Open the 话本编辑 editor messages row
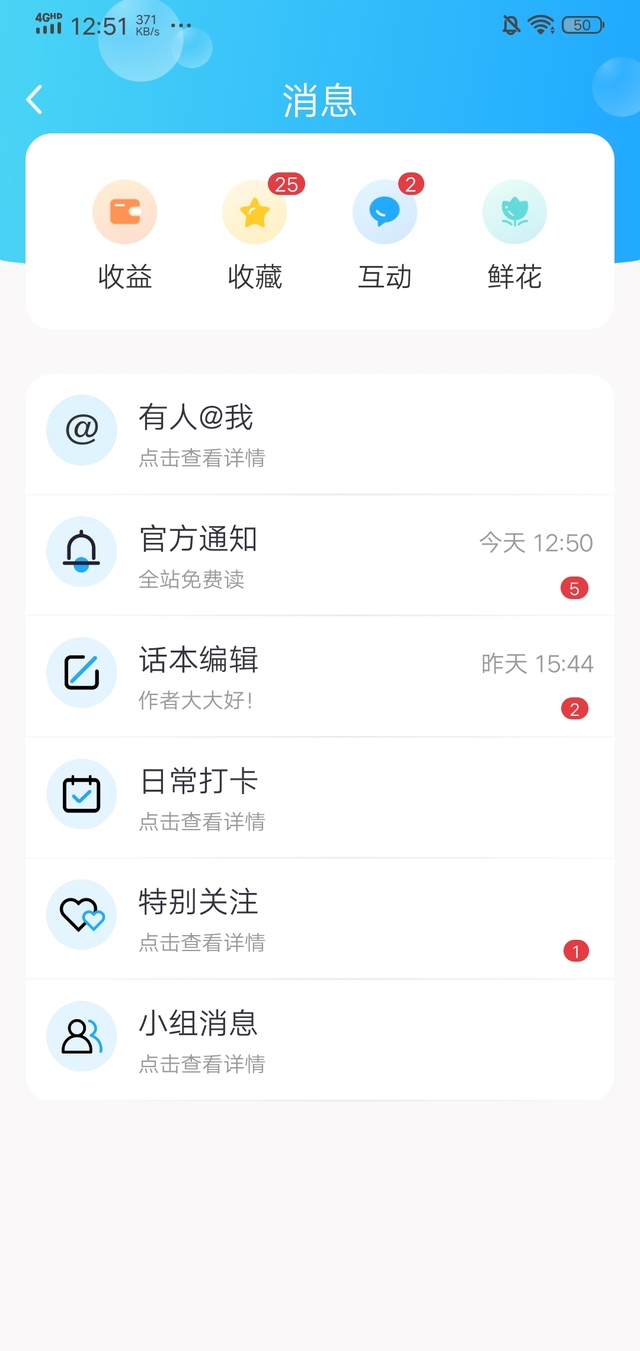Viewport: 640px width, 1351px height. pyautogui.click(x=320, y=676)
